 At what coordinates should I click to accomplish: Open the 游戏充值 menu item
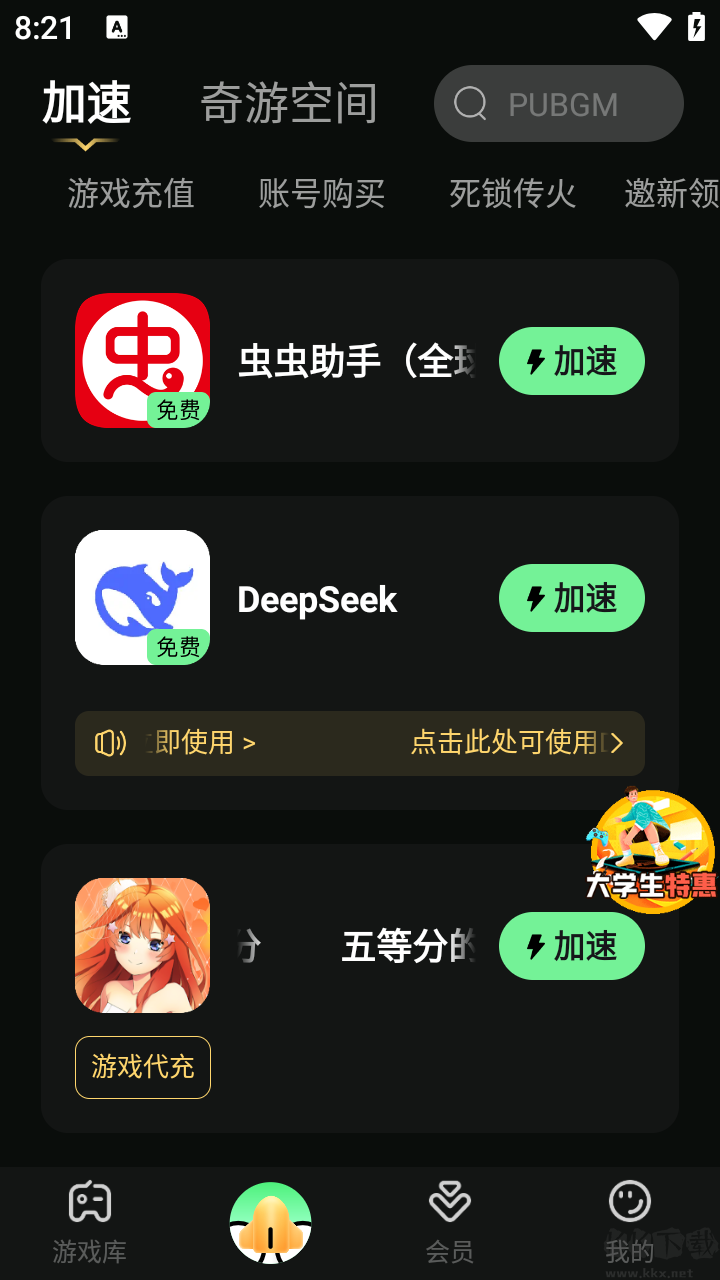pyautogui.click(x=131, y=194)
